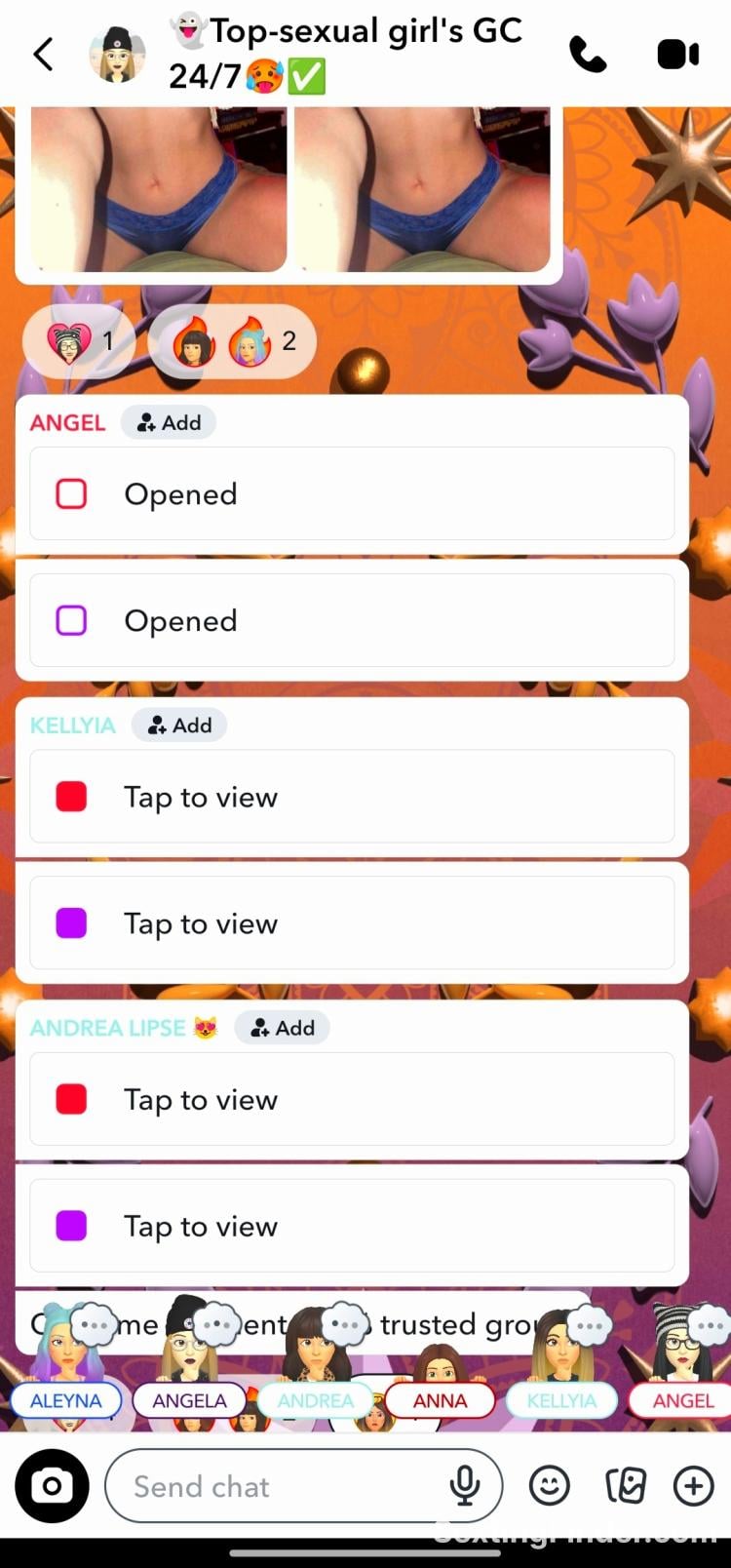Start a voice call with the group

588,55
